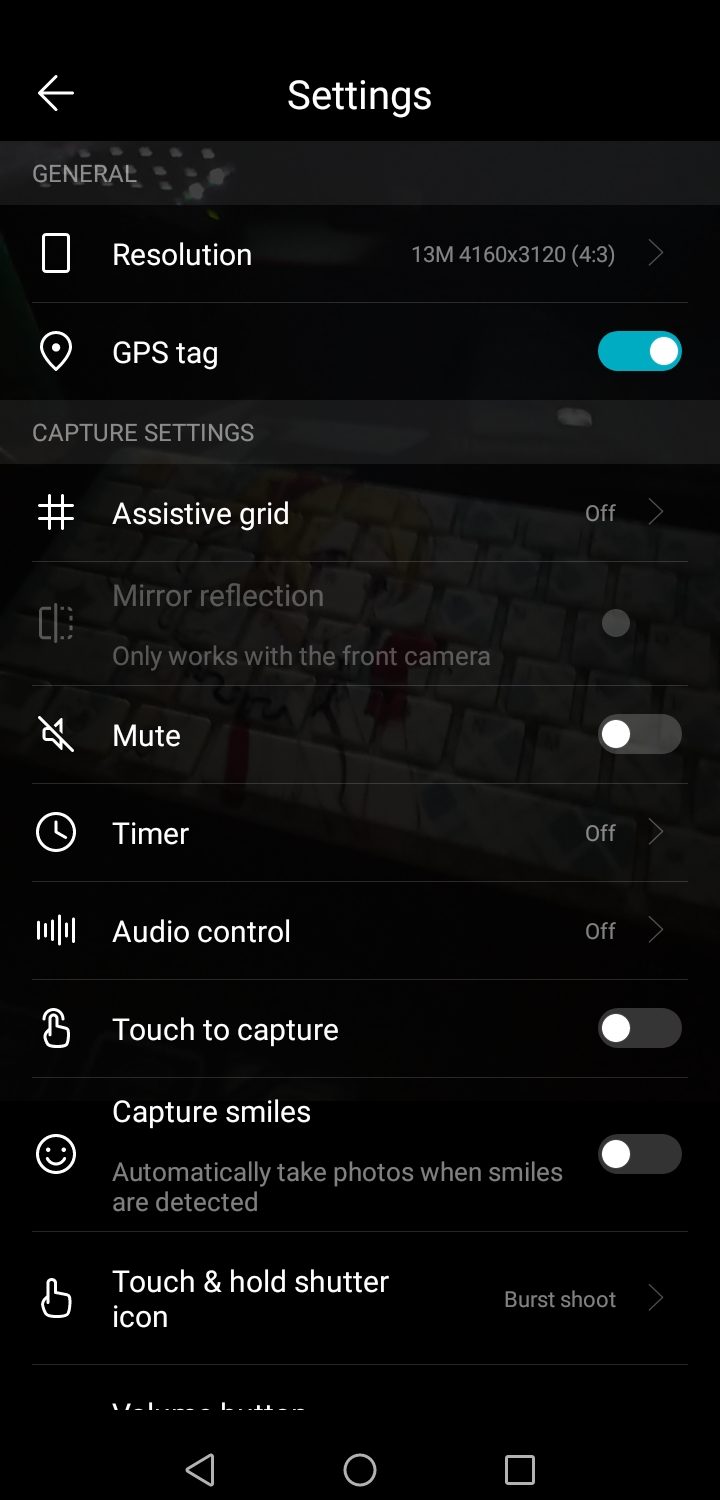This screenshot has width=720, height=1500.
Task: Open Touch & hold shutter icon setting
Action: click(360, 1299)
